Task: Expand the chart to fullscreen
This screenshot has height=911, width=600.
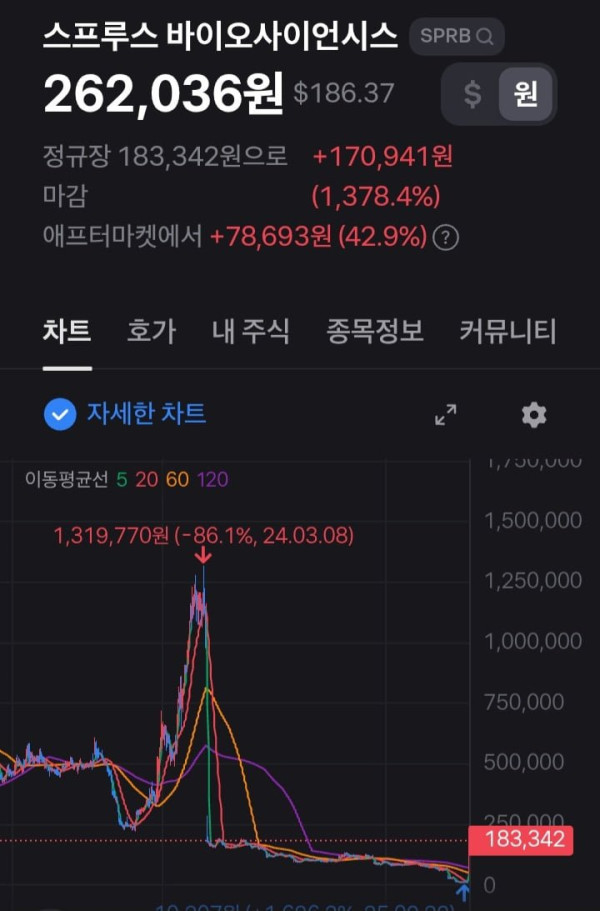Action: point(446,415)
